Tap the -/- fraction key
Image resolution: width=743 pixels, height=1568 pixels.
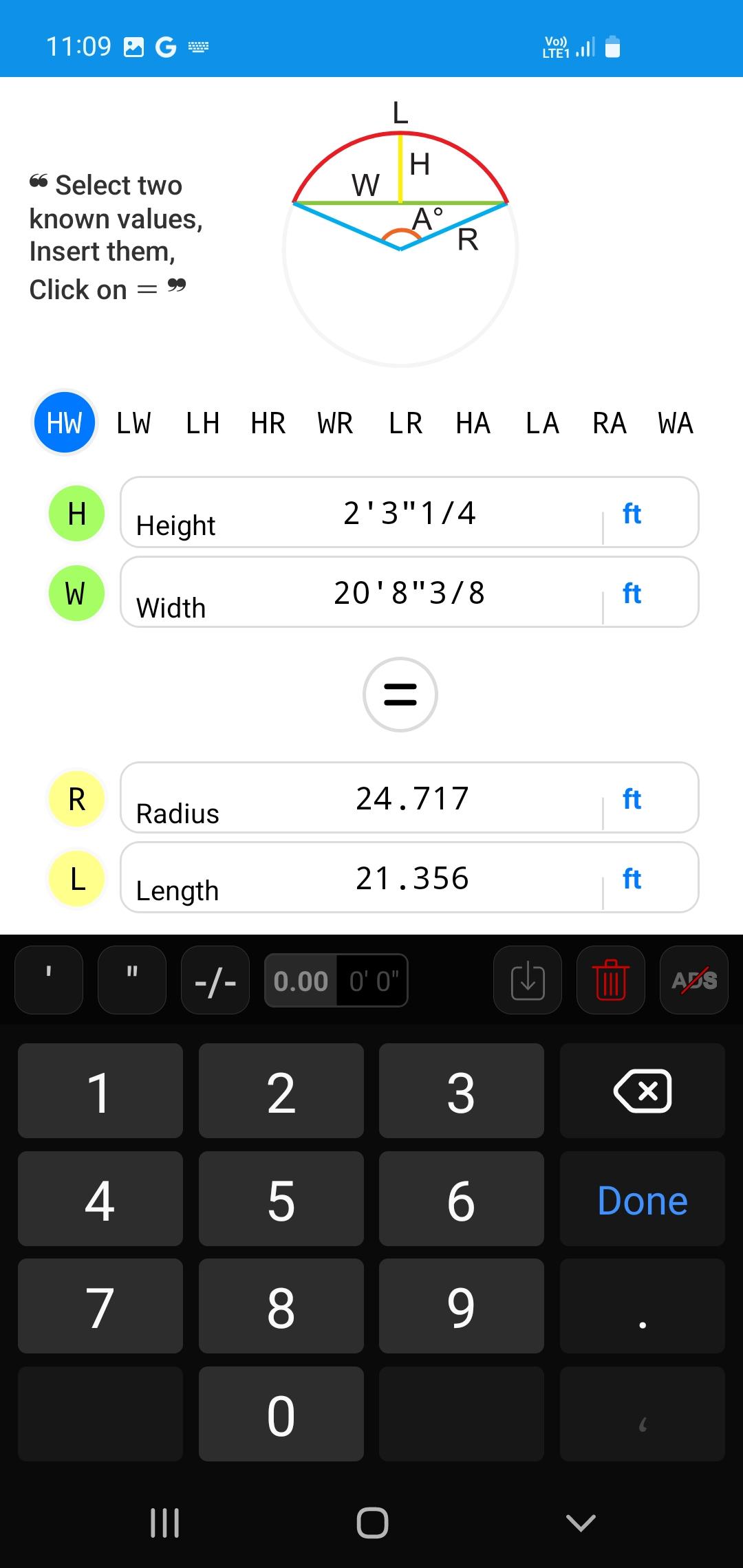(x=215, y=980)
